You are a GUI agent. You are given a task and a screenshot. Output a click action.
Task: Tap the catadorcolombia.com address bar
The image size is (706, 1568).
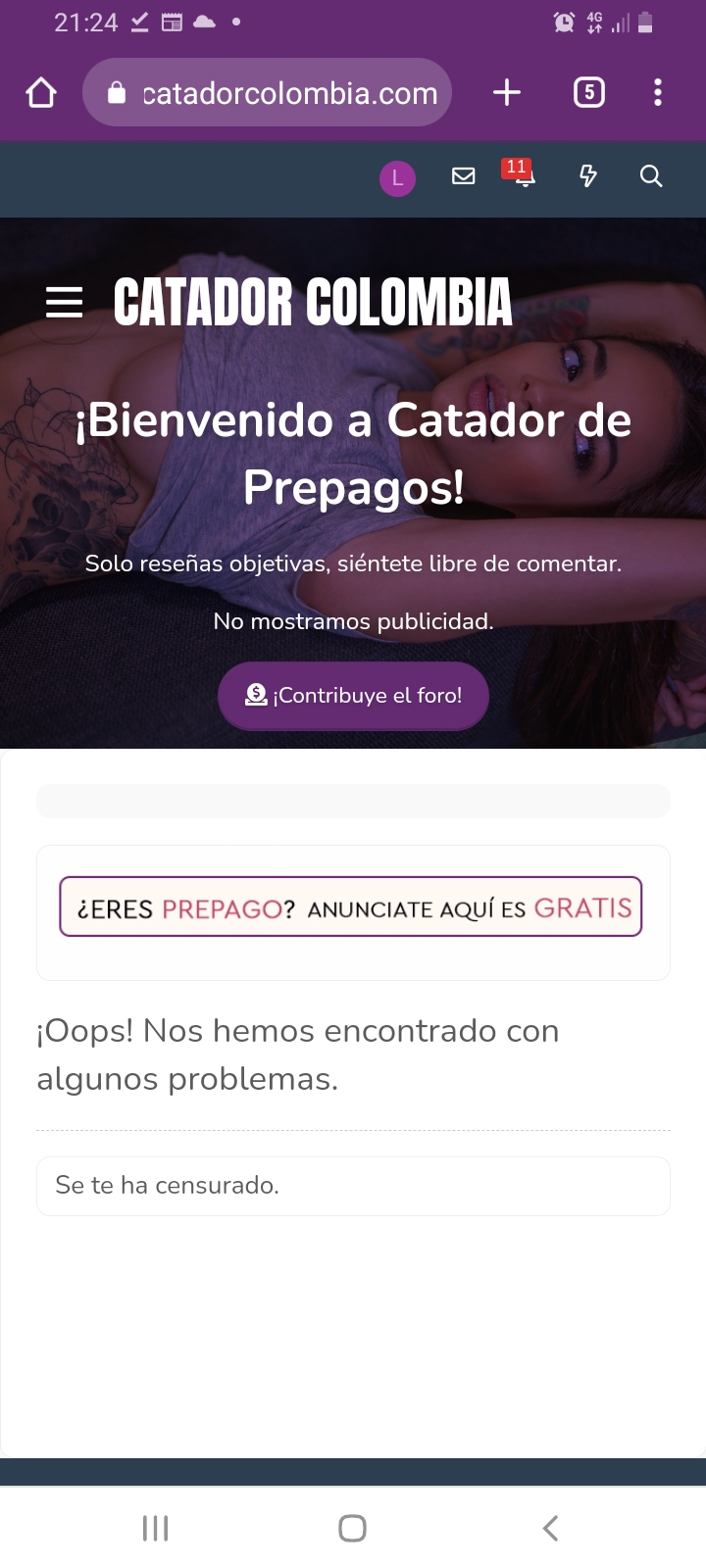pos(267,93)
